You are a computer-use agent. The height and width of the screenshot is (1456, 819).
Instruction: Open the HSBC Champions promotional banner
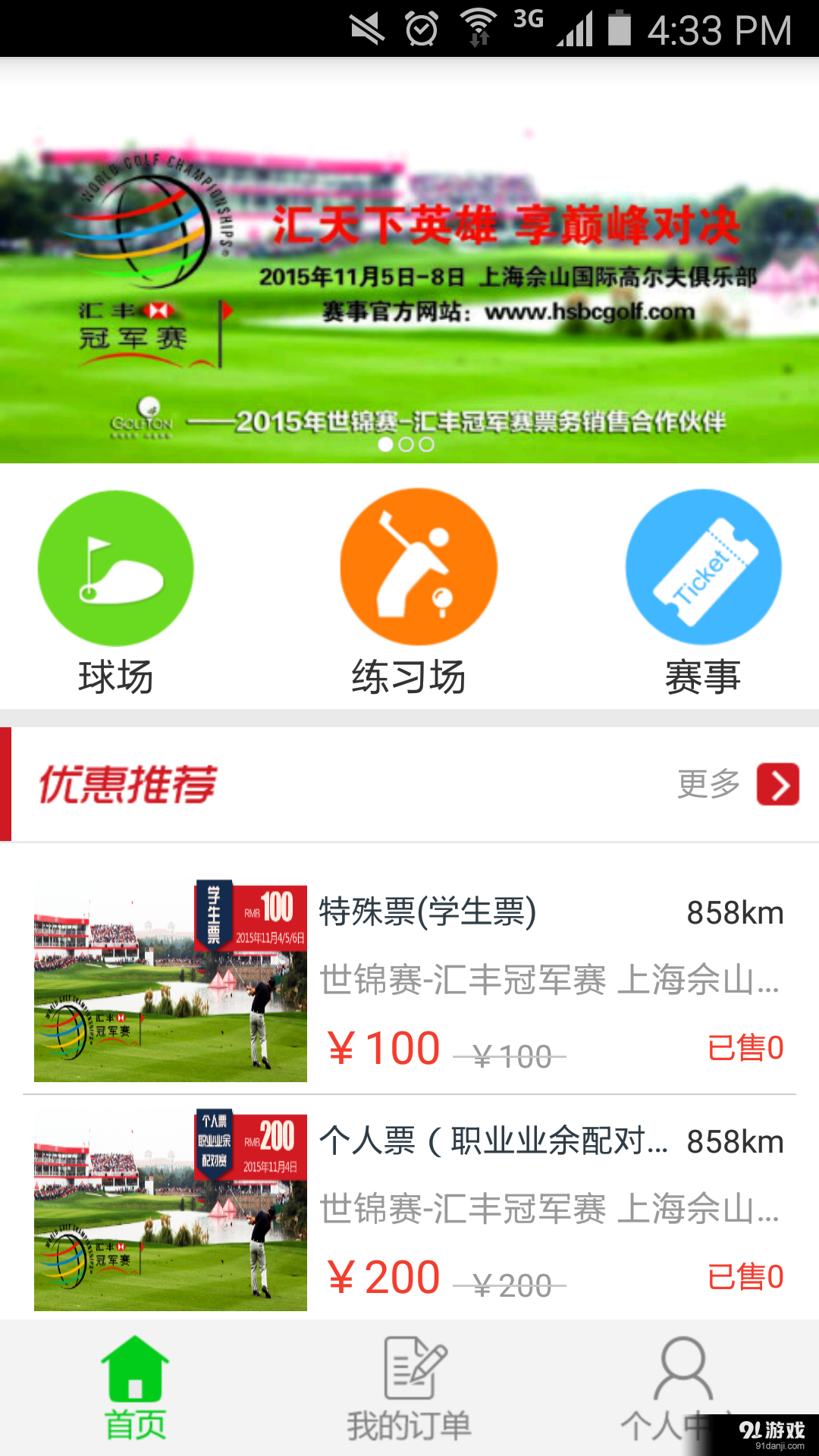(409, 288)
